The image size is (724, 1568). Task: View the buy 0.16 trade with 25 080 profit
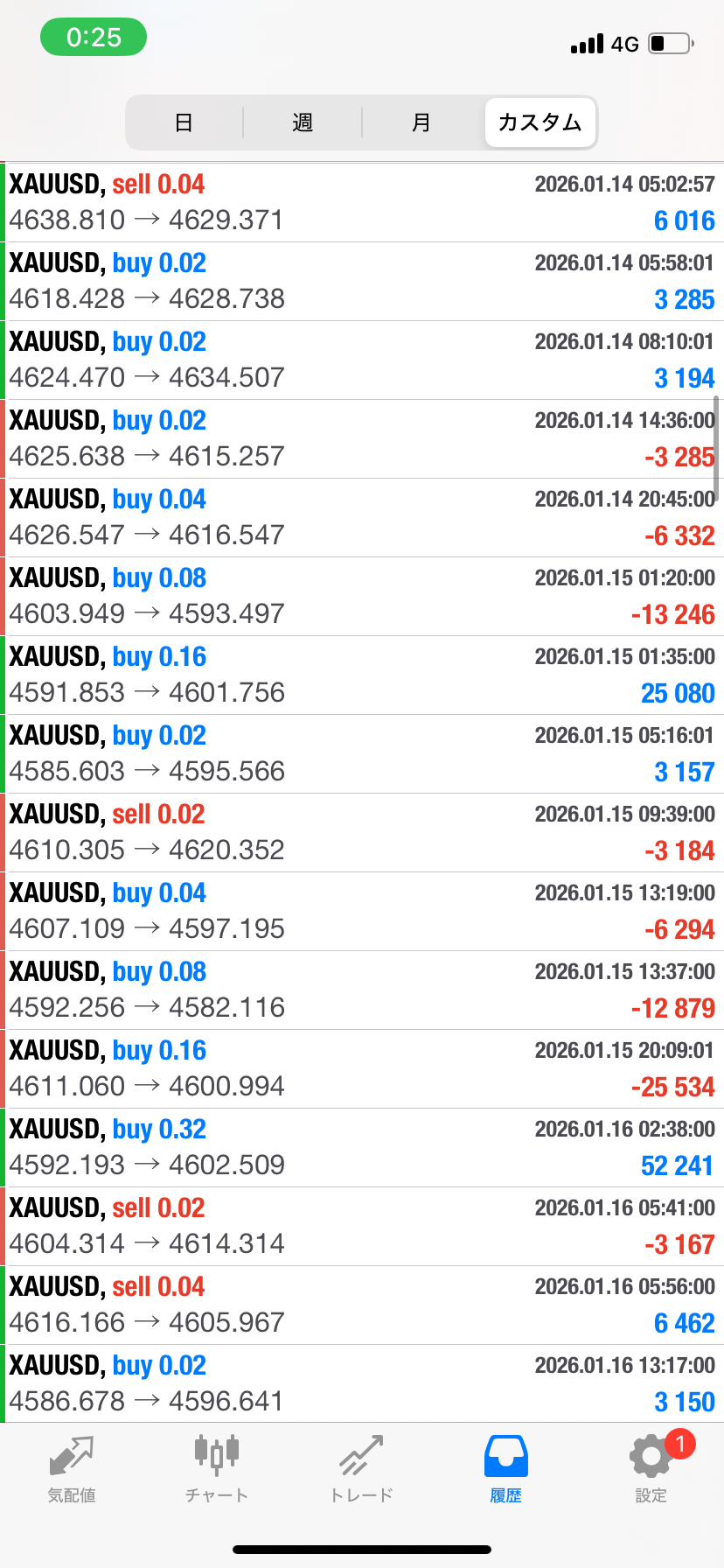(x=362, y=675)
